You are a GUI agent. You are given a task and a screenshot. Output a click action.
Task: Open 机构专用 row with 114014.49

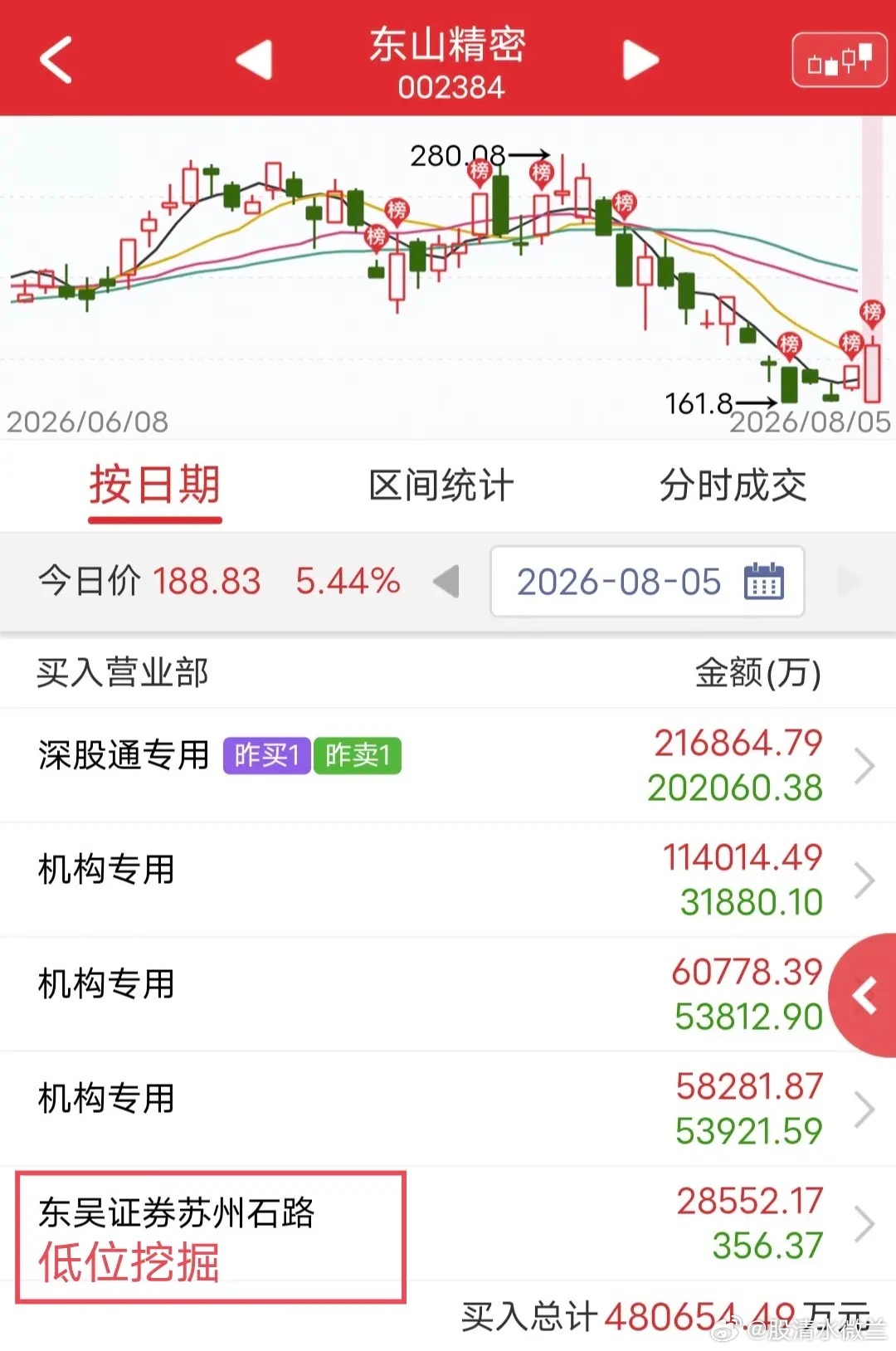pos(448,880)
